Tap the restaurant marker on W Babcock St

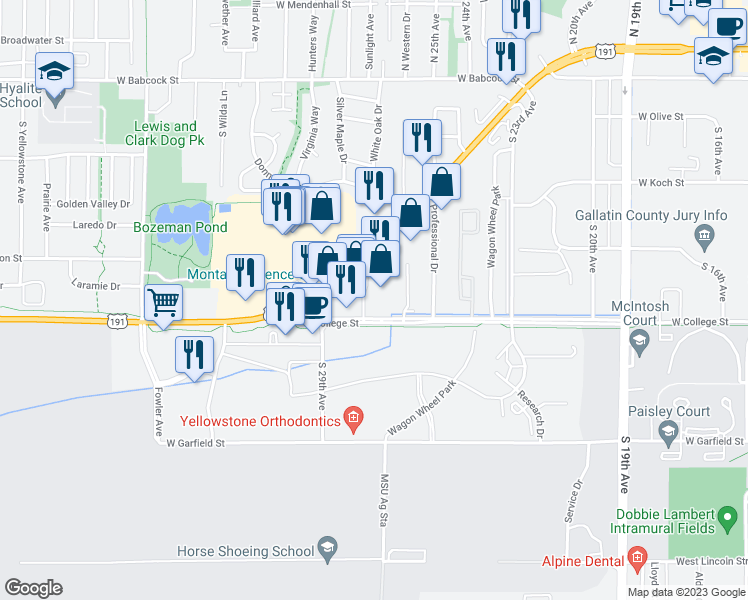pos(507,57)
